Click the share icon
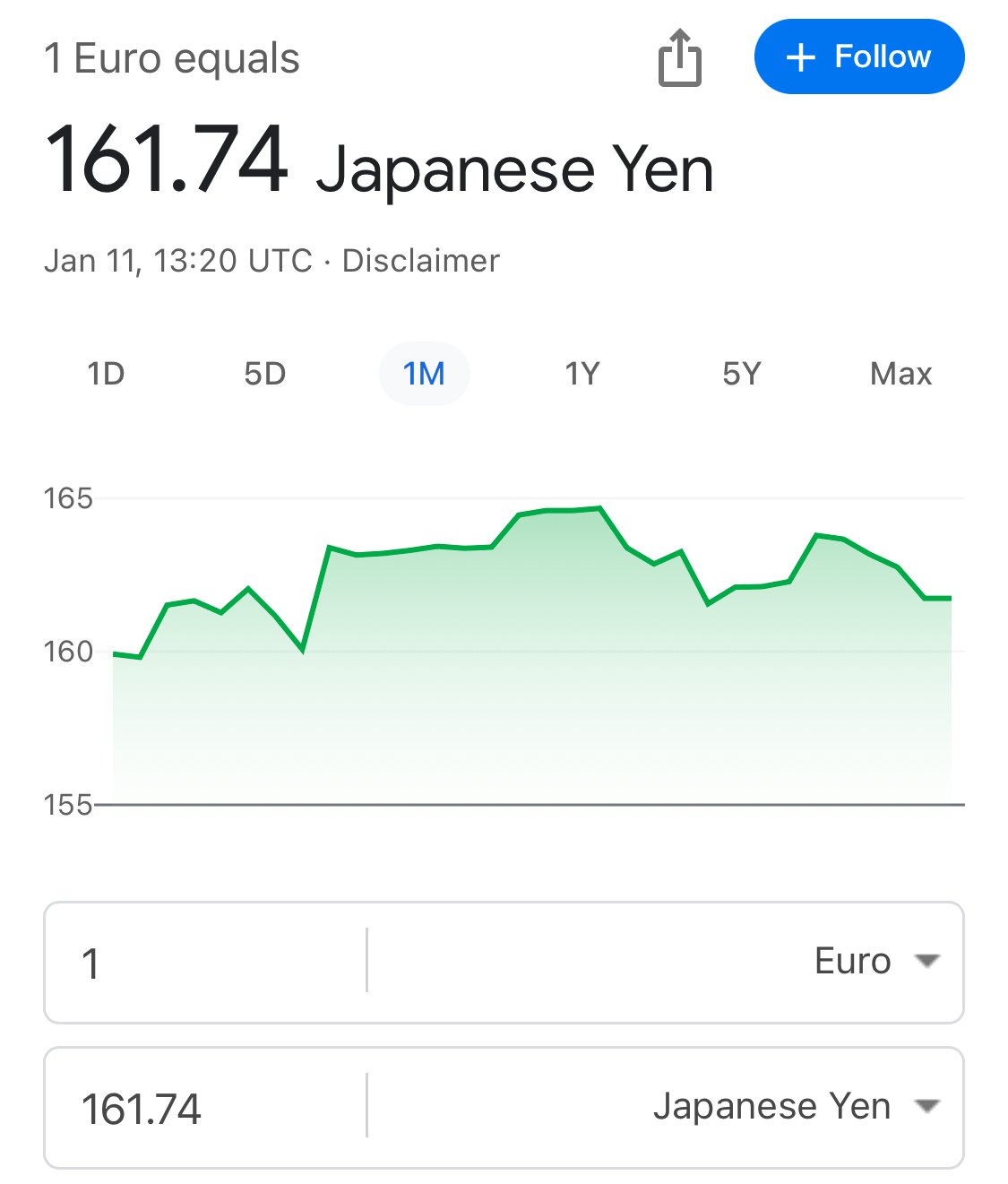1008x1184 pixels. click(681, 56)
